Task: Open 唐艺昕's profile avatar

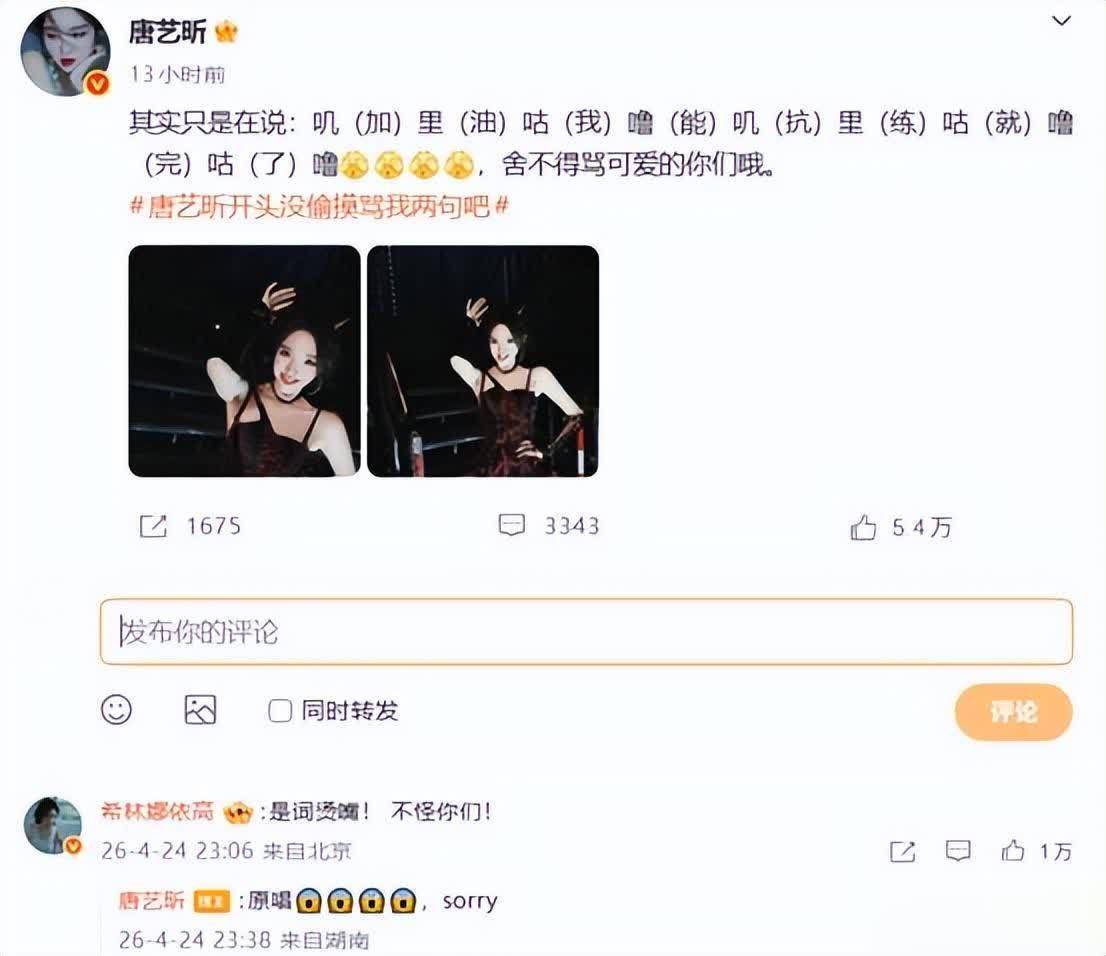Action: point(65,52)
